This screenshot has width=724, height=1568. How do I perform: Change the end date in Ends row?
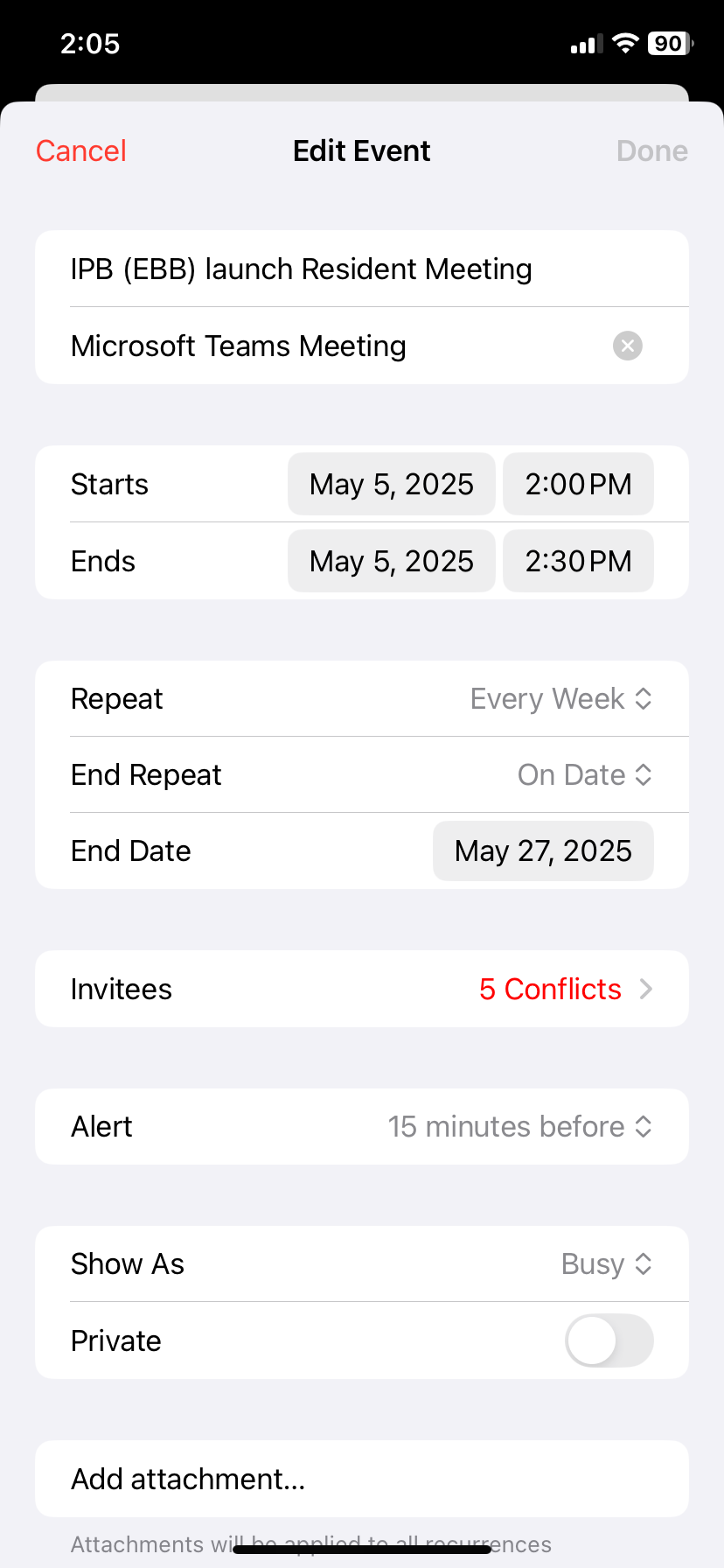[x=392, y=561]
